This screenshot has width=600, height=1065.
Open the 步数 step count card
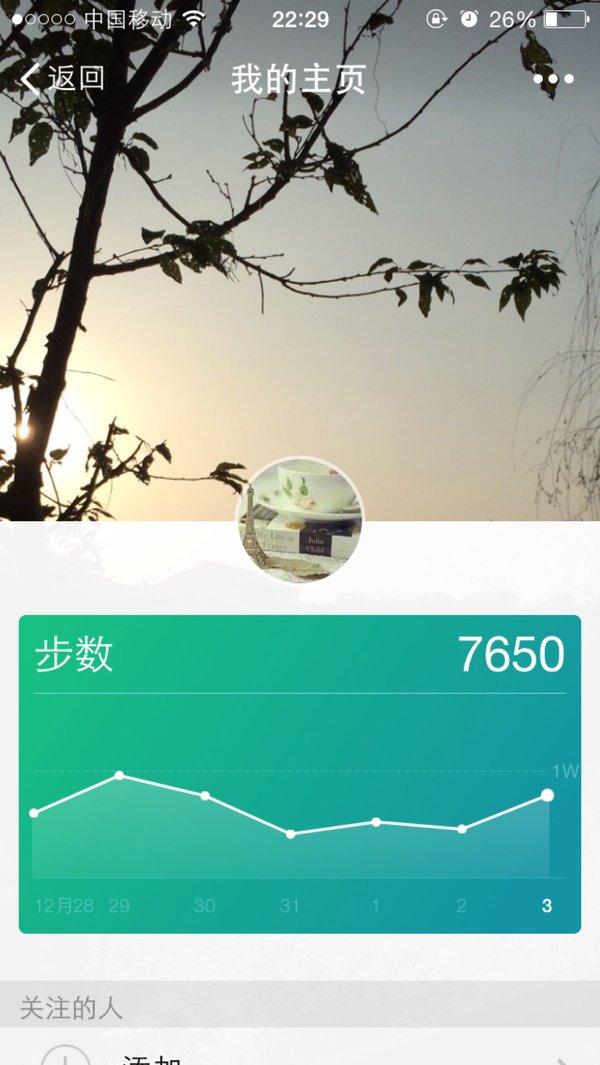[x=300, y=774]
